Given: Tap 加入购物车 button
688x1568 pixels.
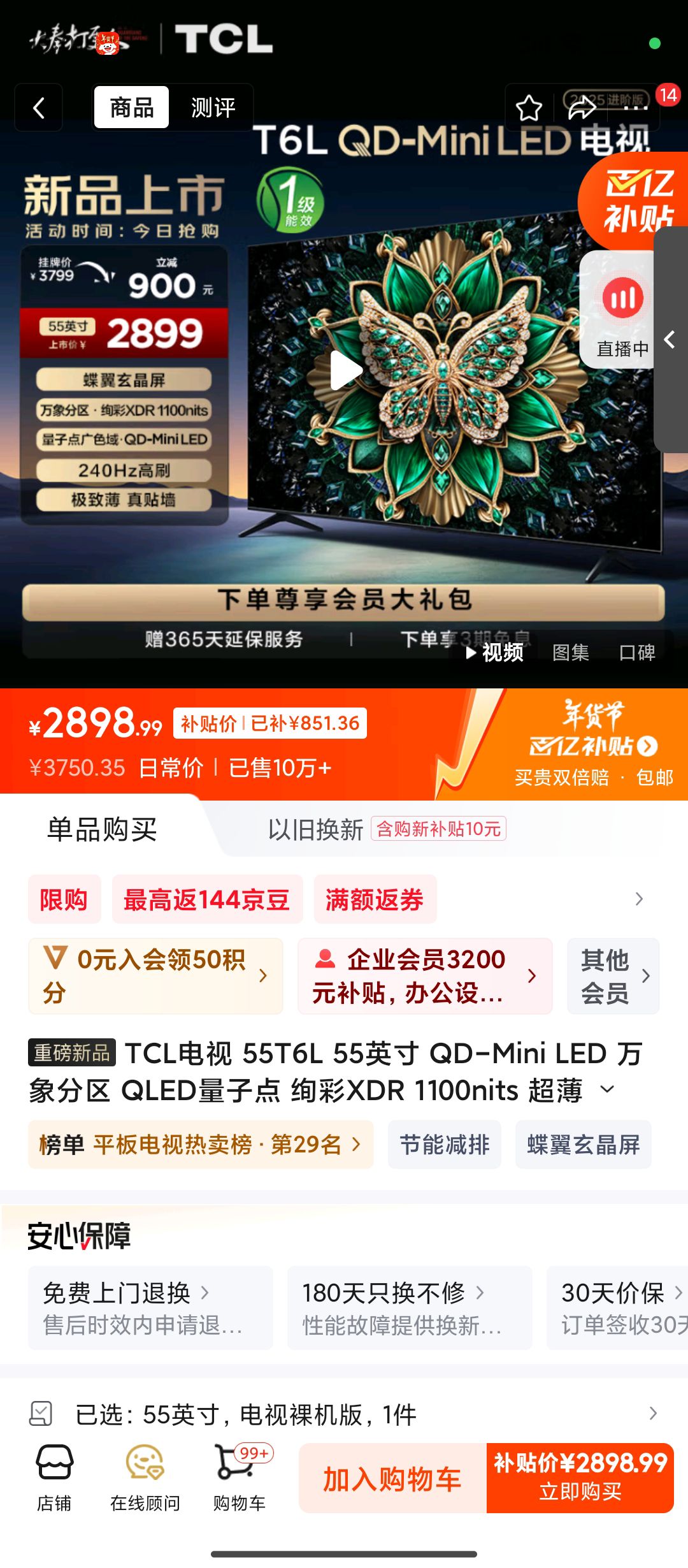Looking at the screenshot, I should coord(392,1479).
